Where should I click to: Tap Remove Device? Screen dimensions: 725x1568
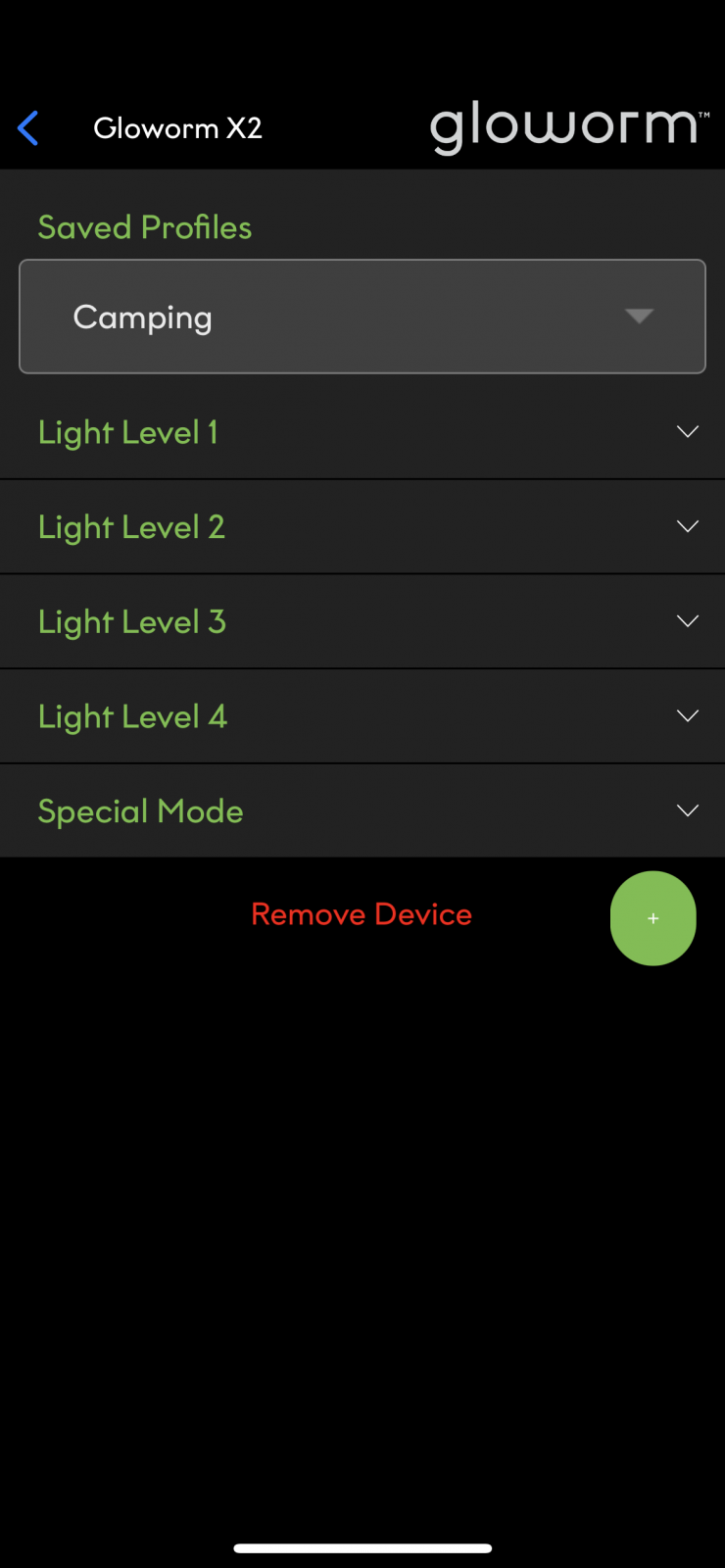[362, 914]
